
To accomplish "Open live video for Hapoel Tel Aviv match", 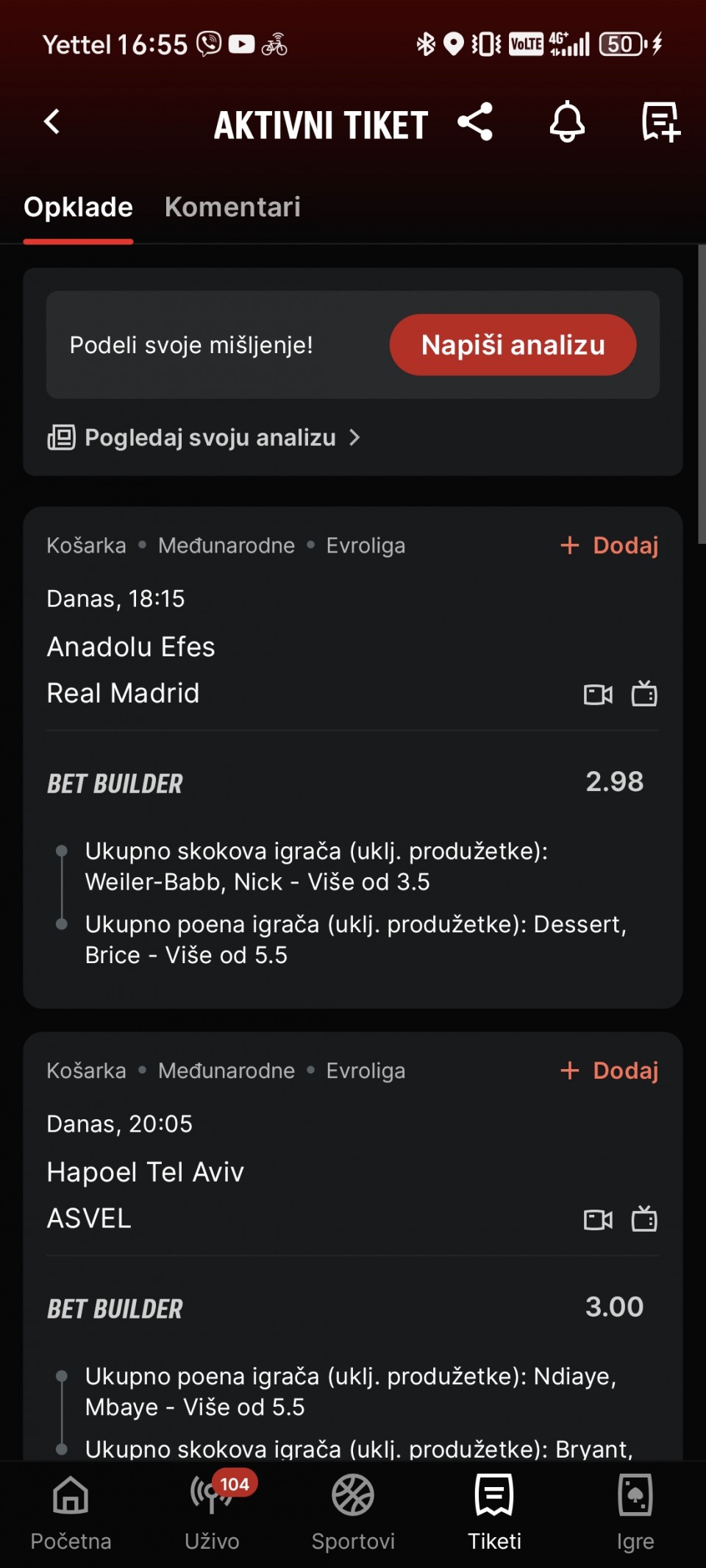I will (598, 1220).
